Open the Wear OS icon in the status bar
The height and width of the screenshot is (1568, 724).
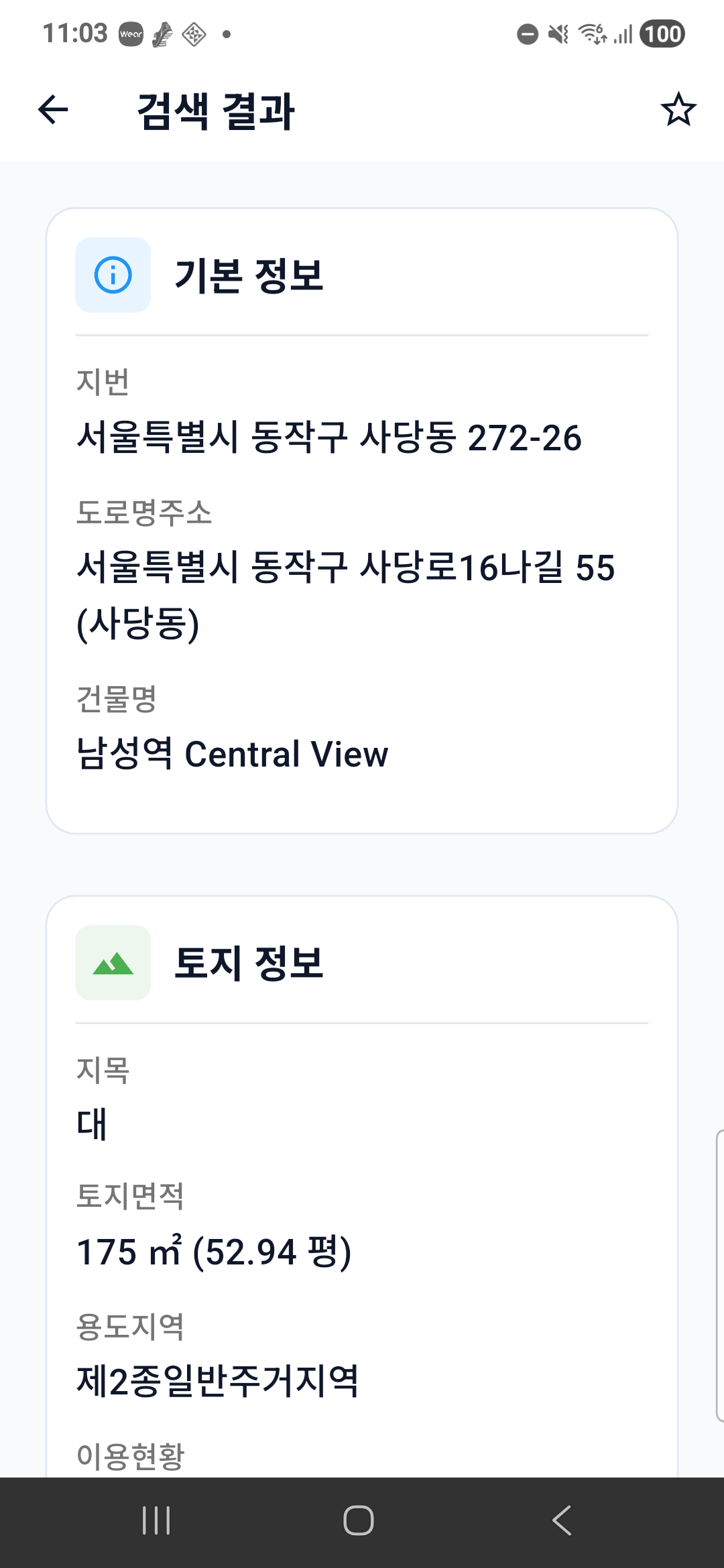click(131, 34)
